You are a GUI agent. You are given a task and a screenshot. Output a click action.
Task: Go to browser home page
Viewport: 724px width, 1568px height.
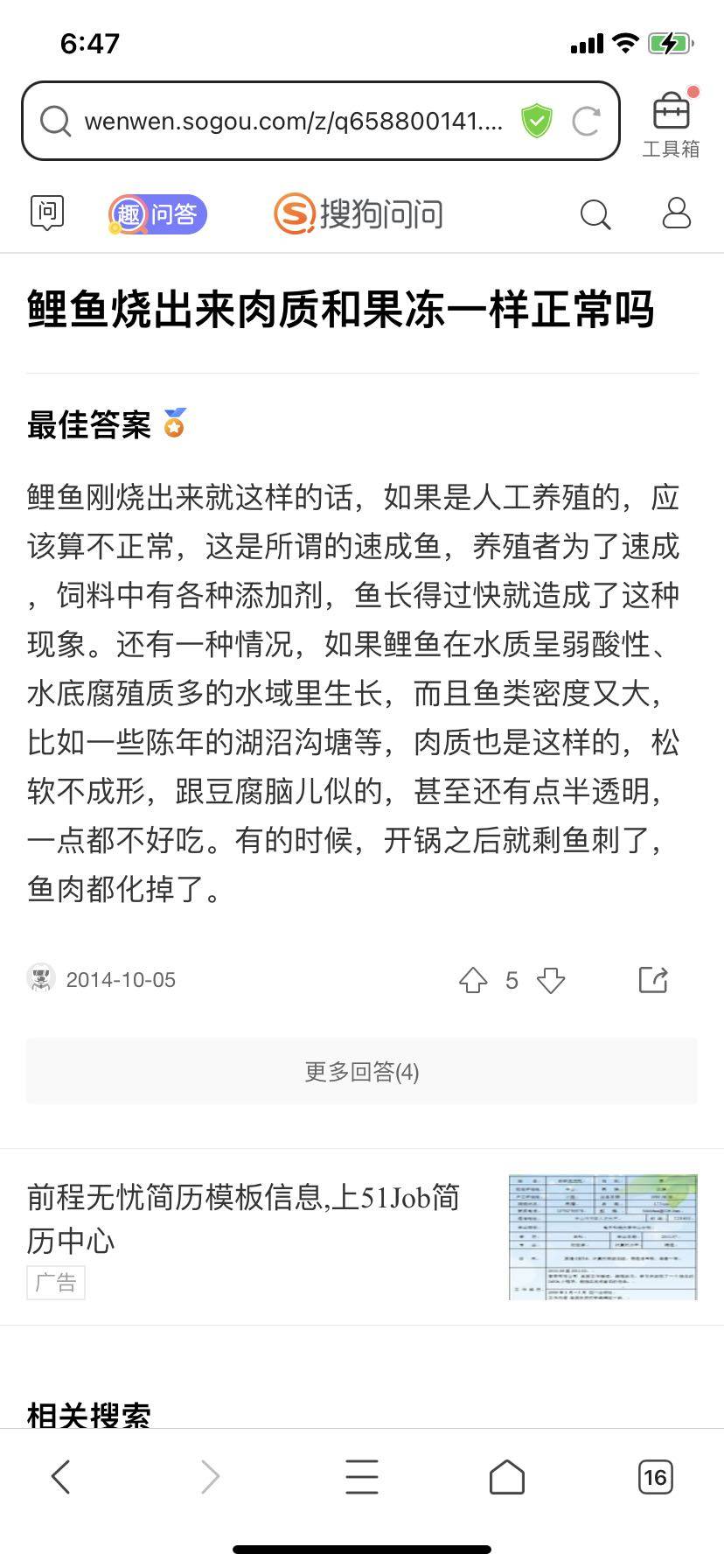click(x=506, y=1477)
